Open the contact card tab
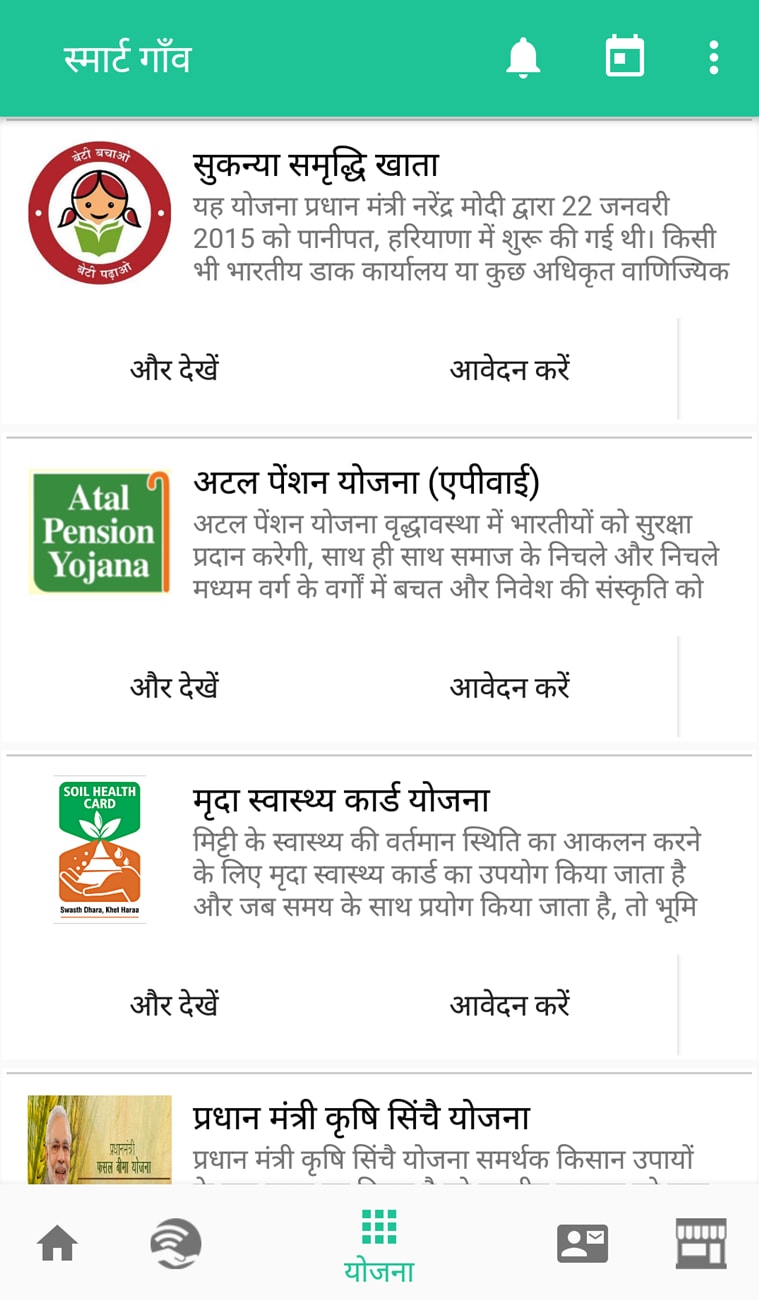The width and height of the screenshot is (759, 1300). click(x=582, y=1244)
